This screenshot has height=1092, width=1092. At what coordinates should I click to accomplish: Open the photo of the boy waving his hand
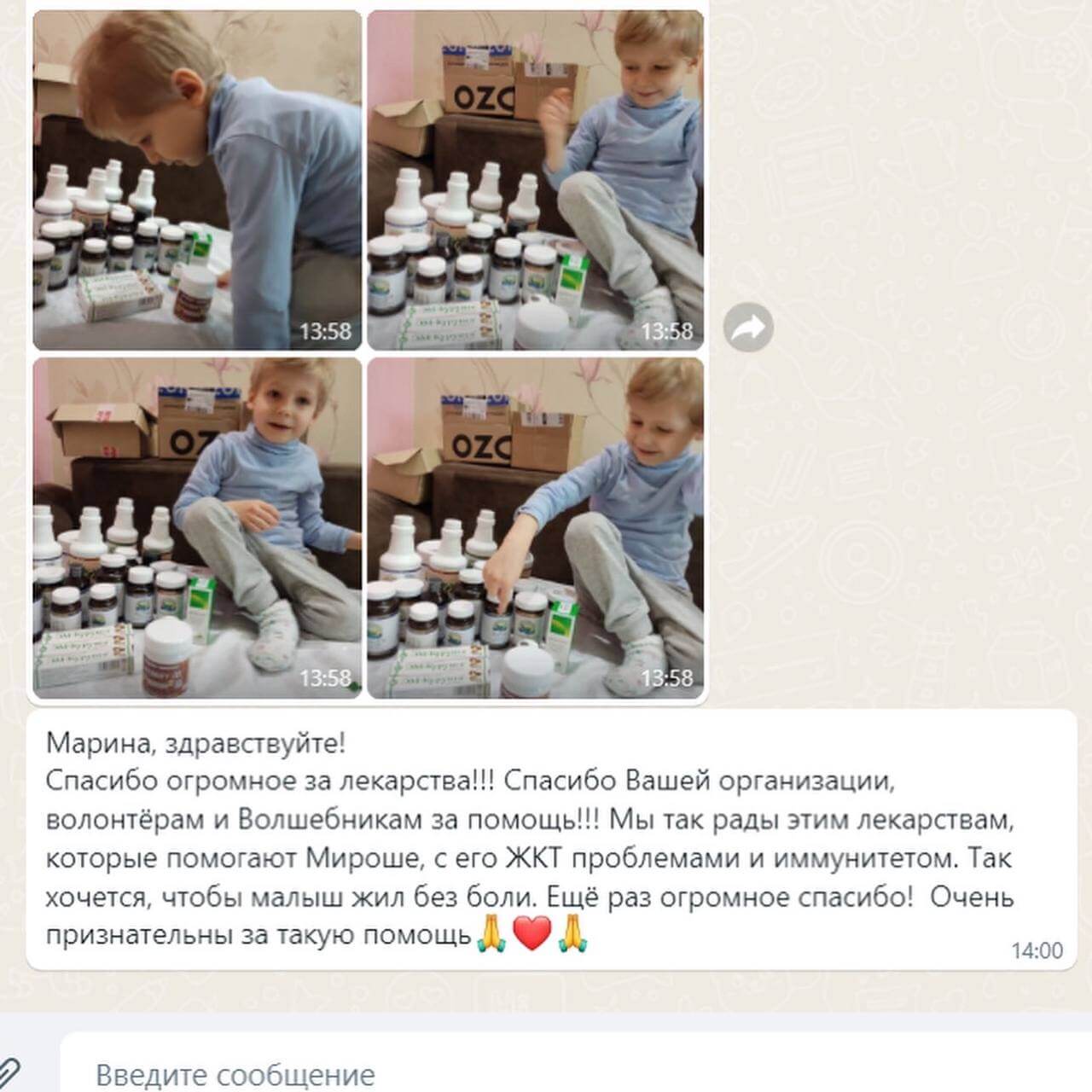[x=535, y=180]
